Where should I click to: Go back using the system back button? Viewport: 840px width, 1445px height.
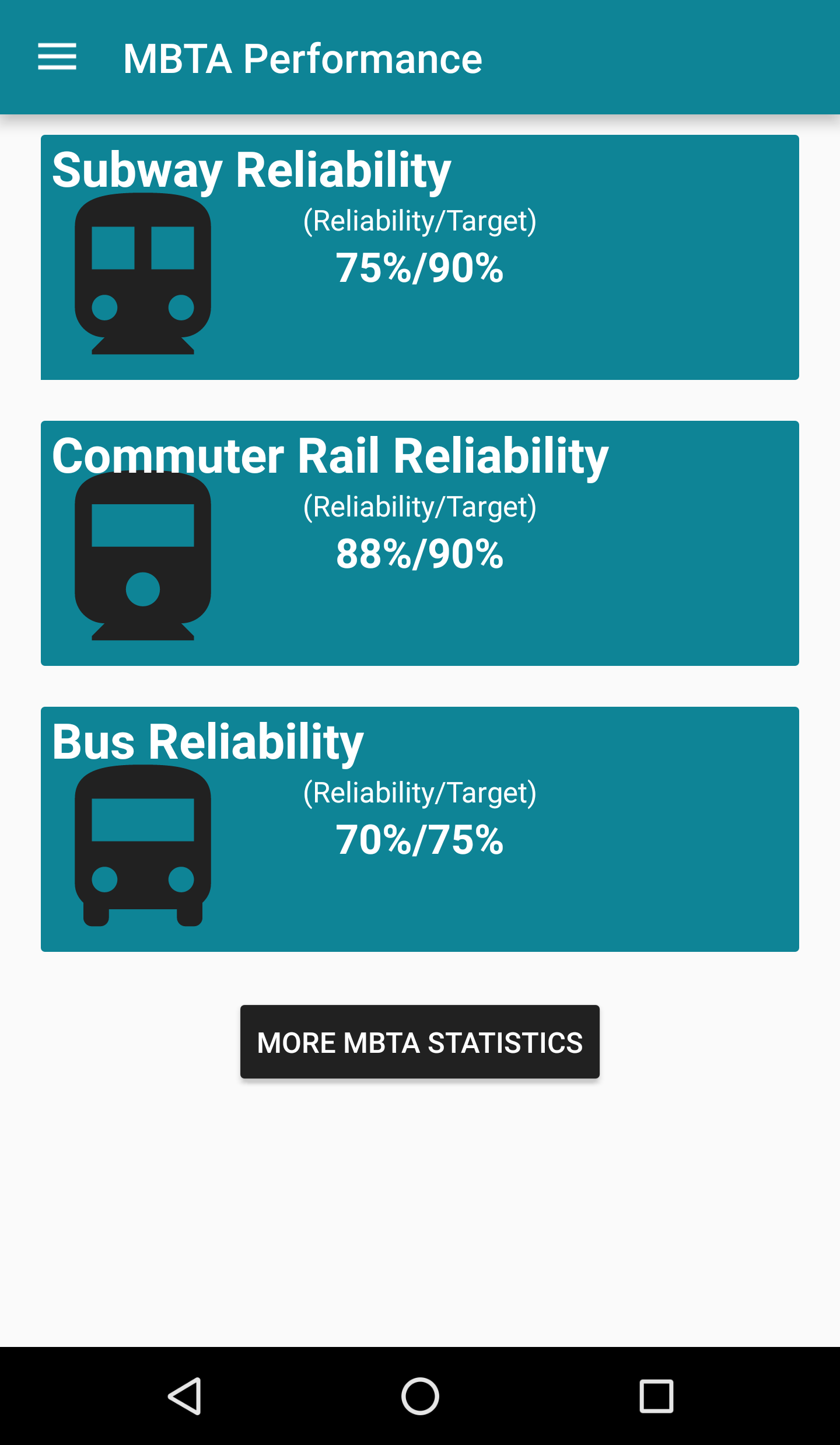(x=185, y=1396)
